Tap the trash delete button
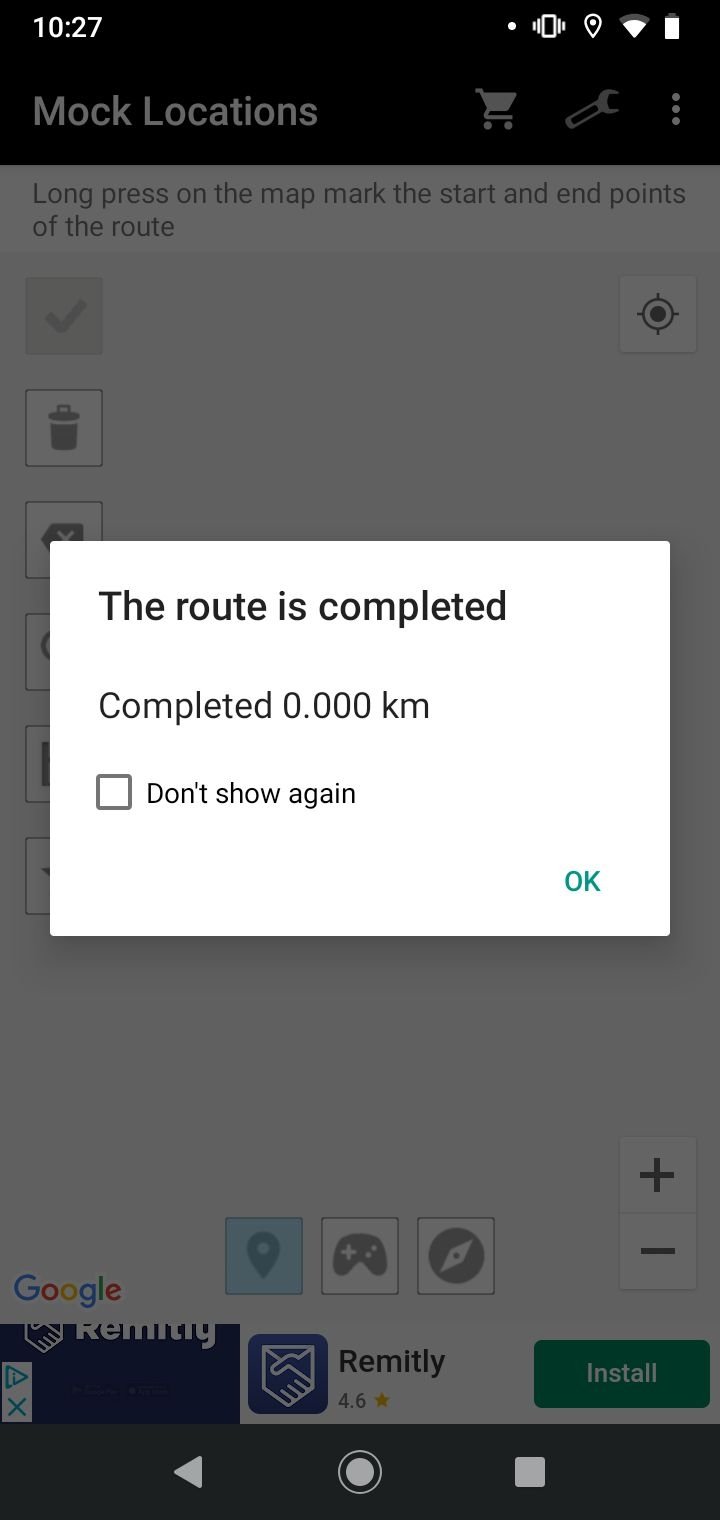 pyautogui.click(x=64, y=428)
